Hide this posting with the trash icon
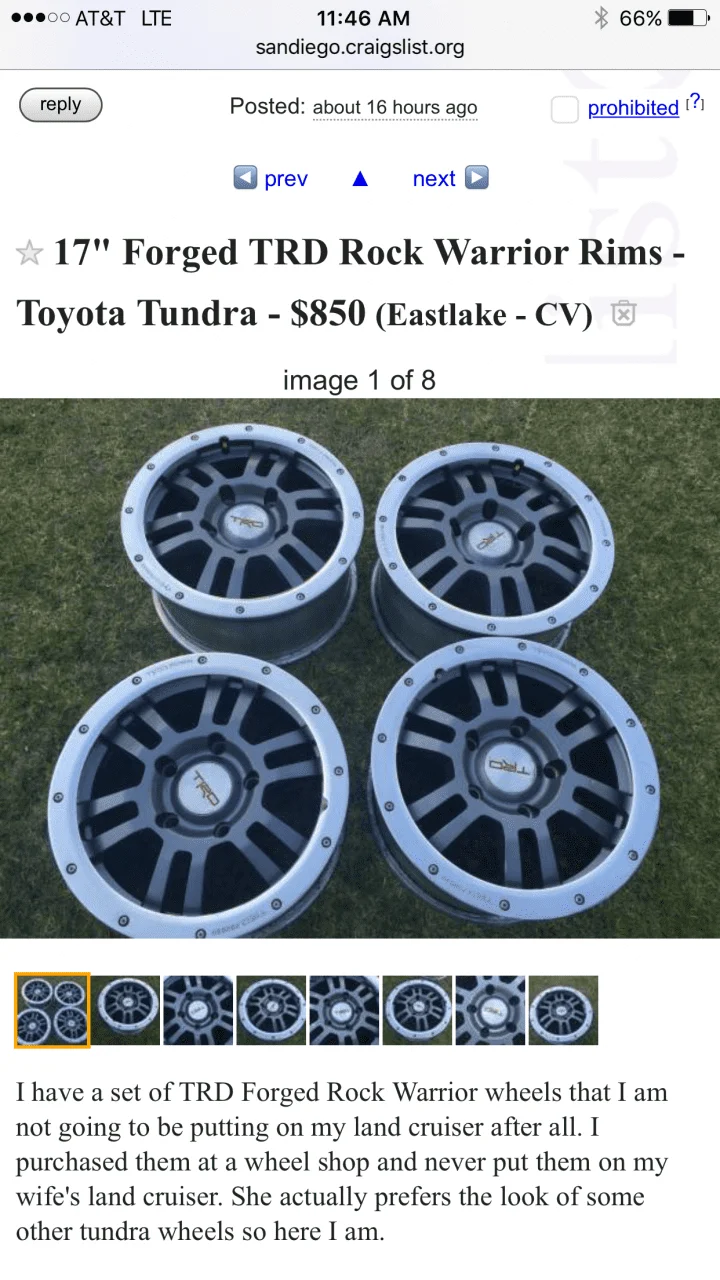Image resolution: width=720 pixels, height=1280 pixels. click(x=622, y=313)
